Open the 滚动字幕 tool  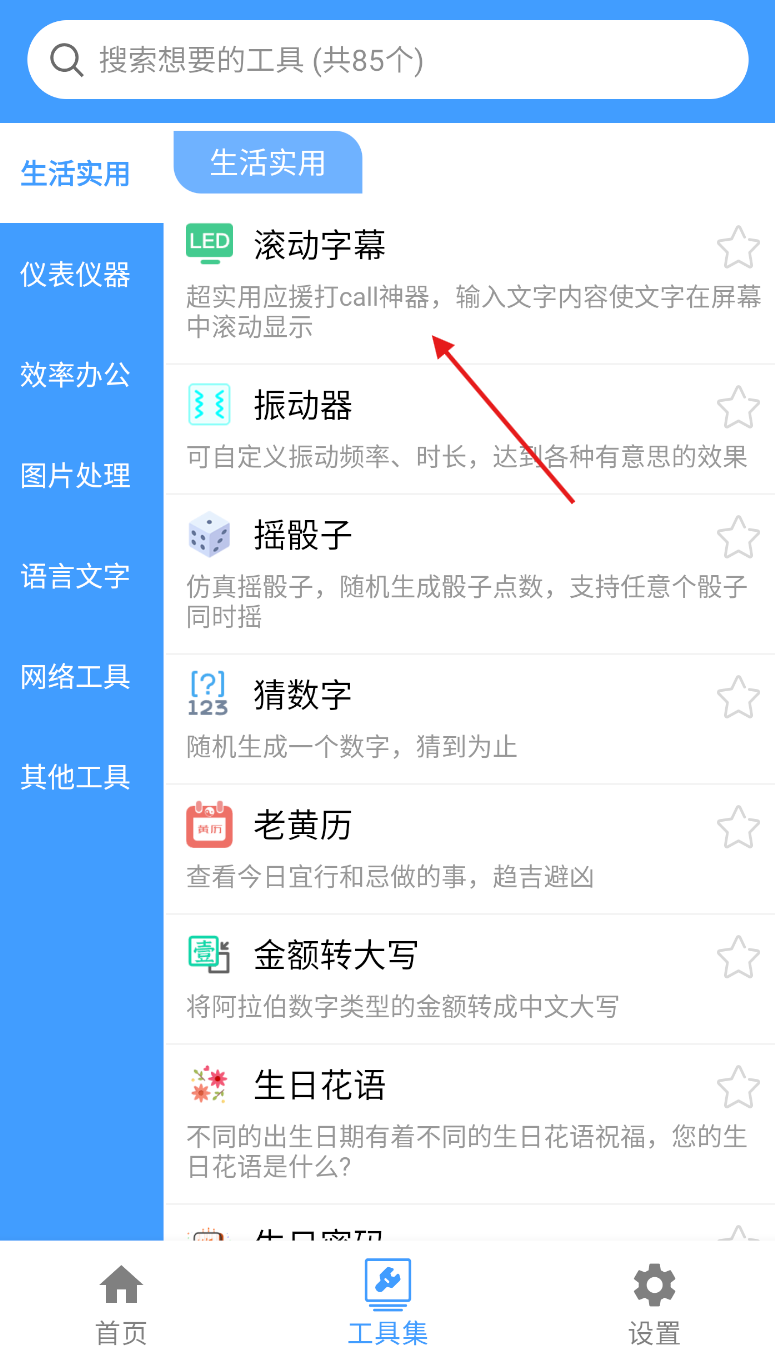click(x=469, y=282)
